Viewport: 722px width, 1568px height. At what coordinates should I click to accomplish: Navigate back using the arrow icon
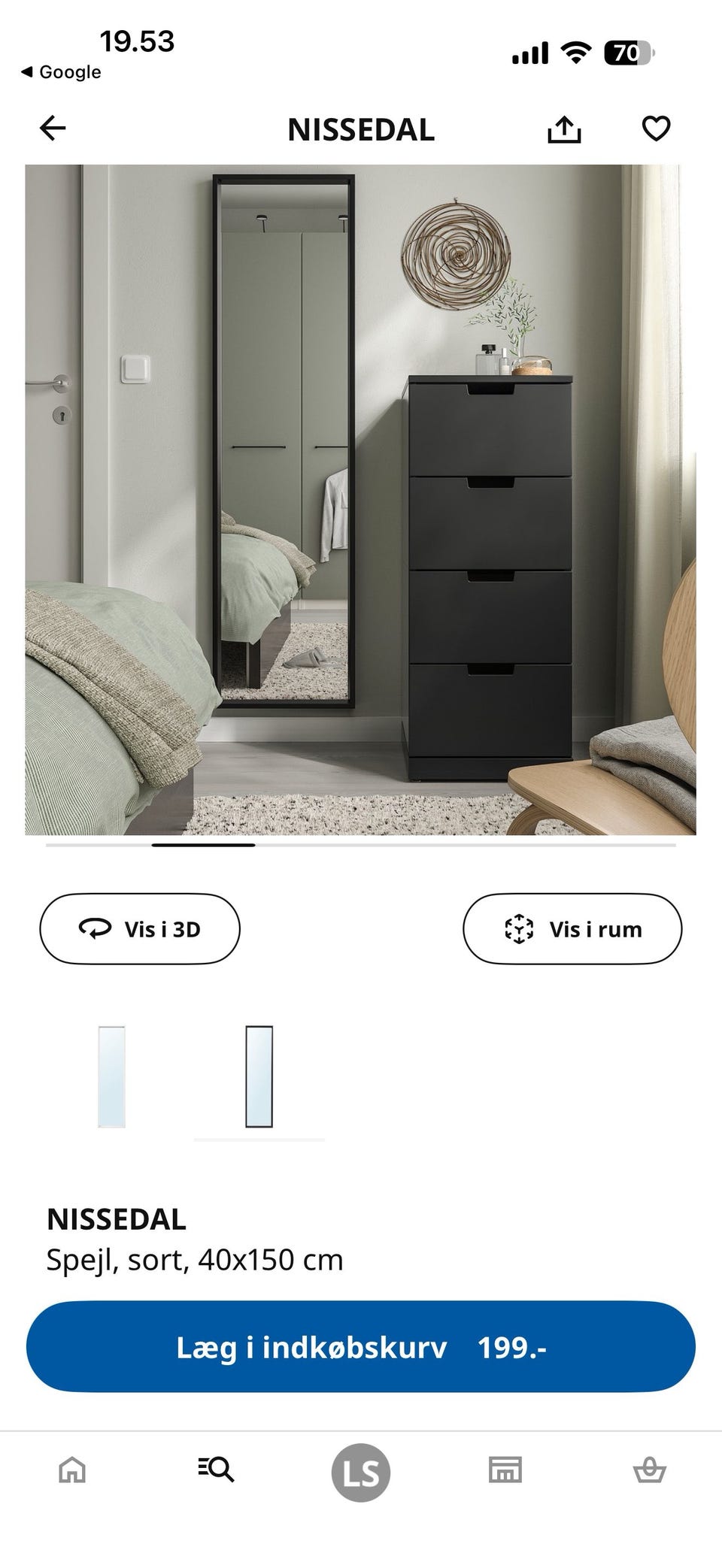53,129
